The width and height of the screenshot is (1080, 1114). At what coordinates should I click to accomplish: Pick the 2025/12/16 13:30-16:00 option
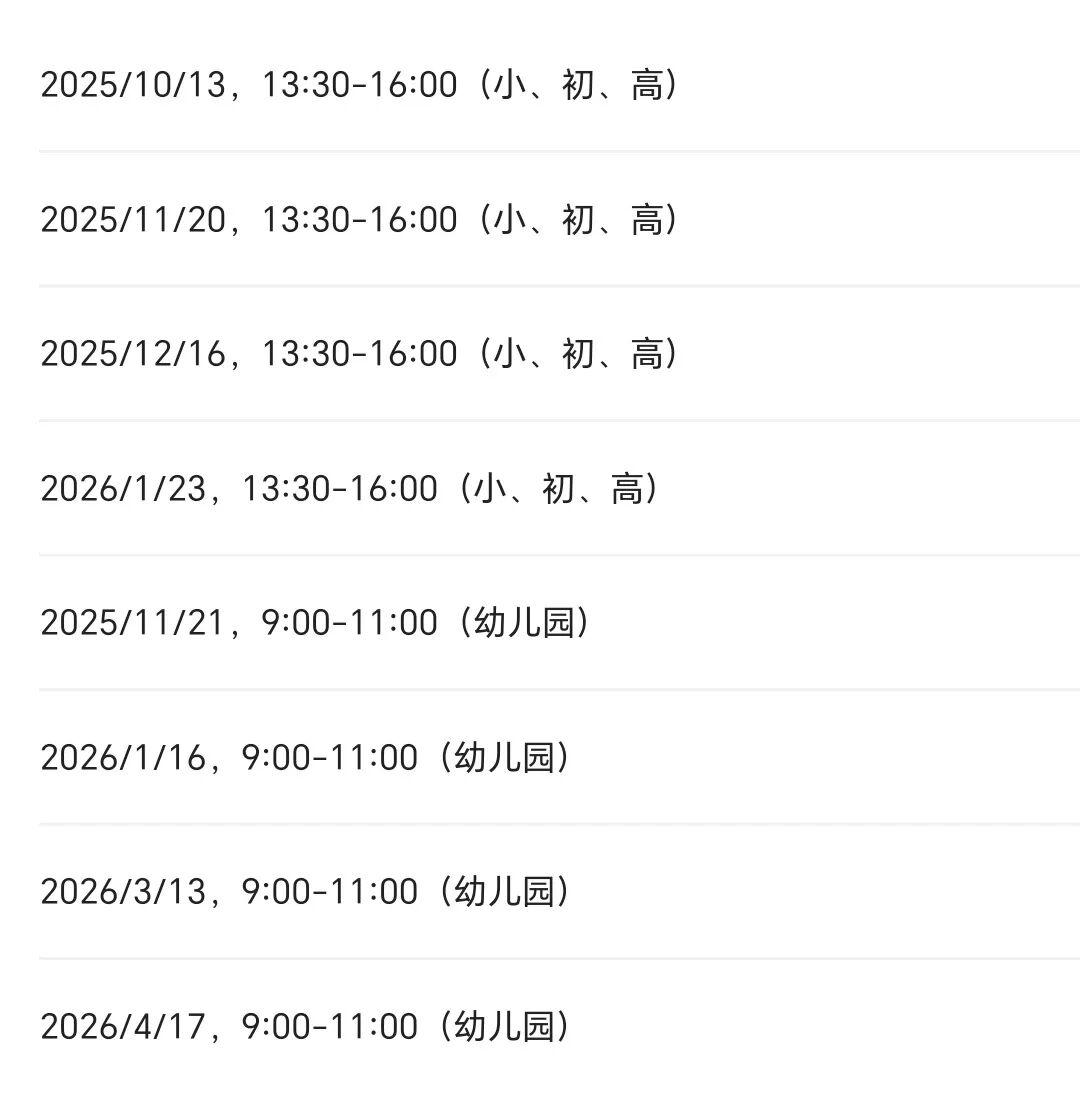point(360,354)
